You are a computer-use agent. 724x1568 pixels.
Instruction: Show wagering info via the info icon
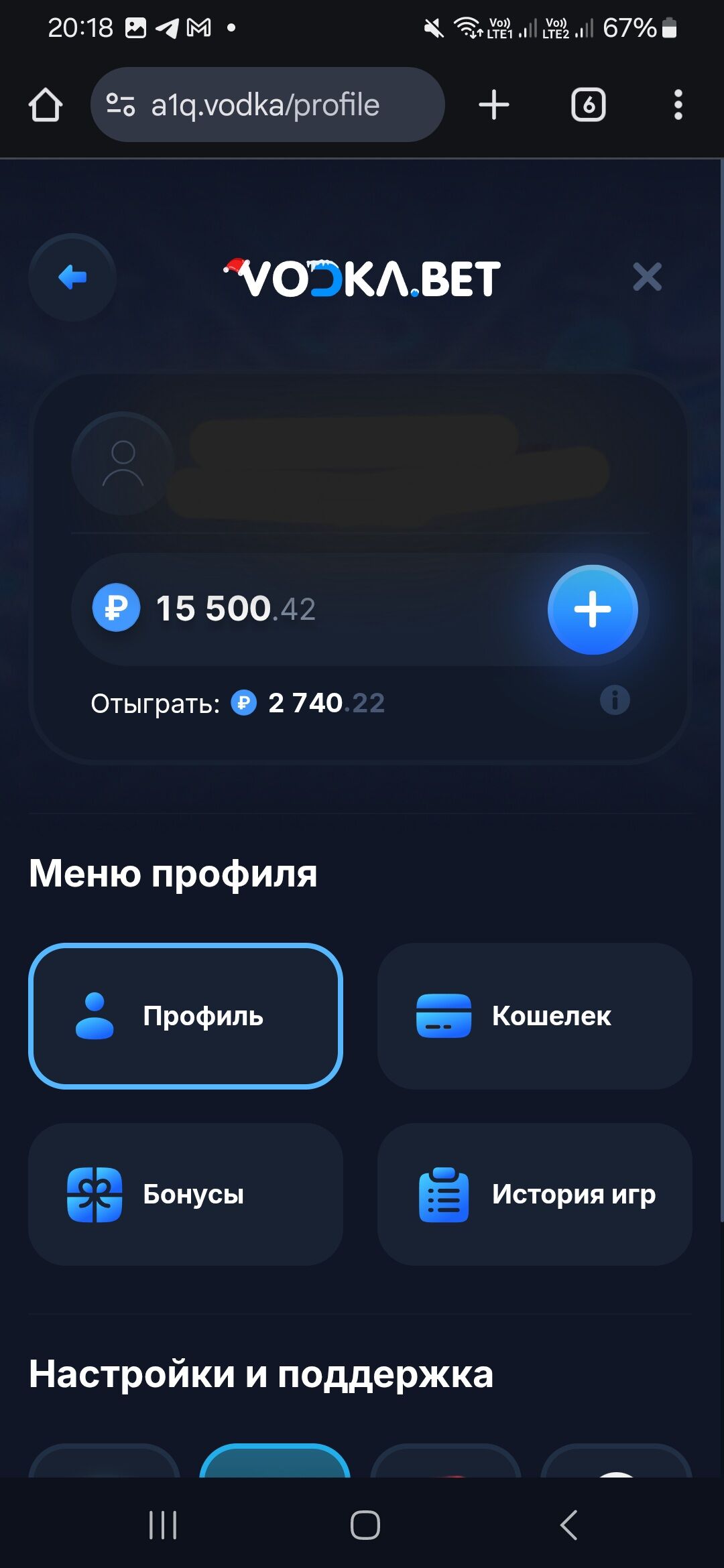point(615,701)
